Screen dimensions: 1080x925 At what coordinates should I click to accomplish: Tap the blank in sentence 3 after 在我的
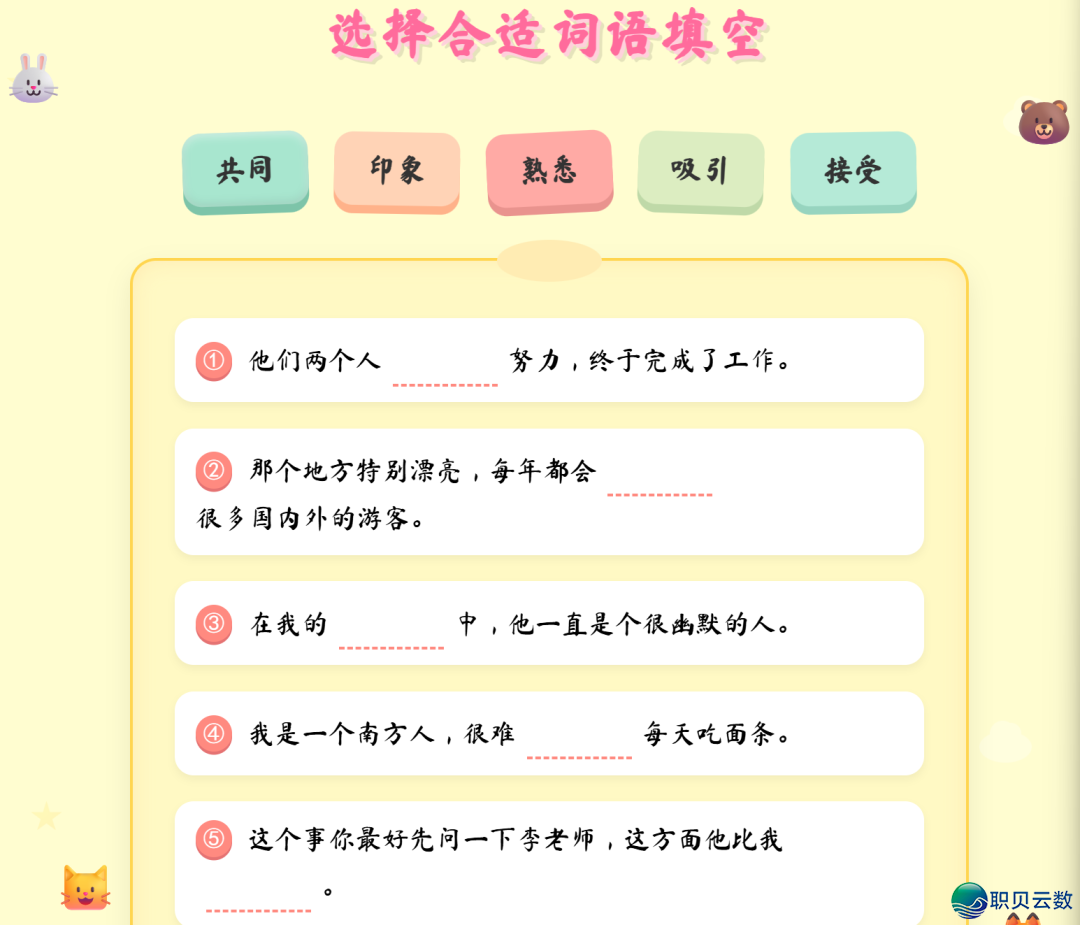click(x=391, y=630)
